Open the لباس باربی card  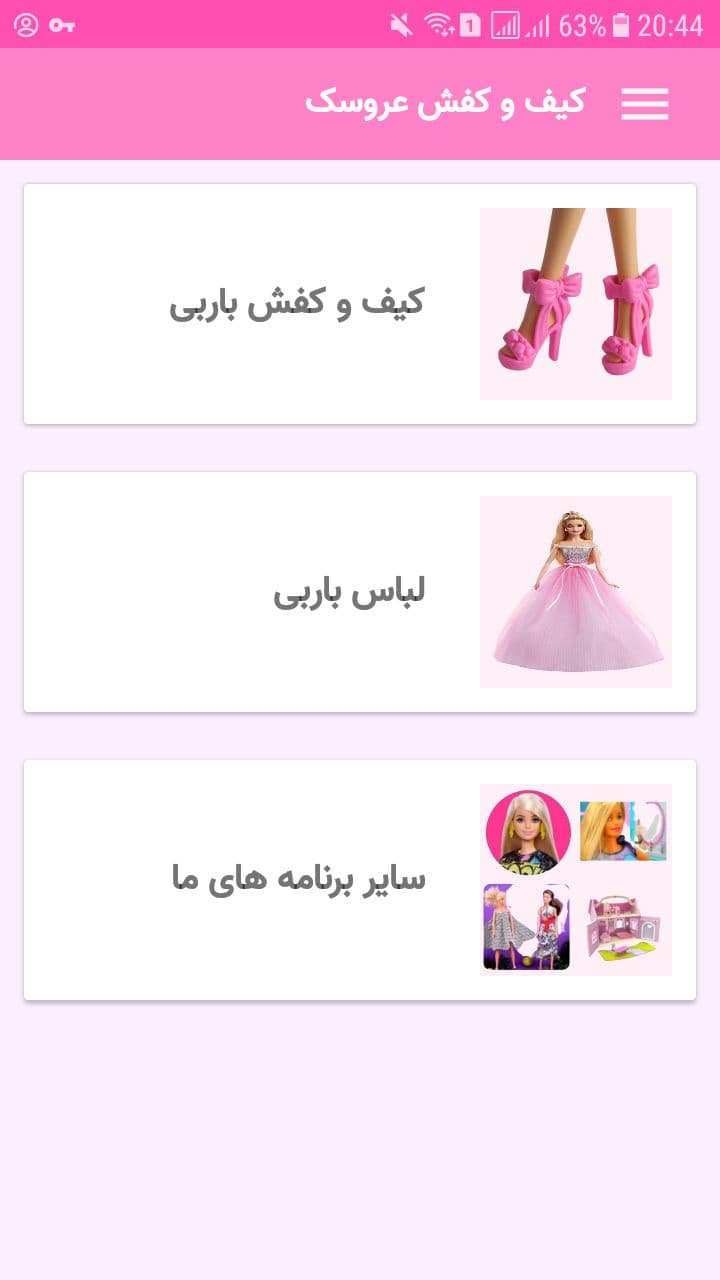[360, 592]
